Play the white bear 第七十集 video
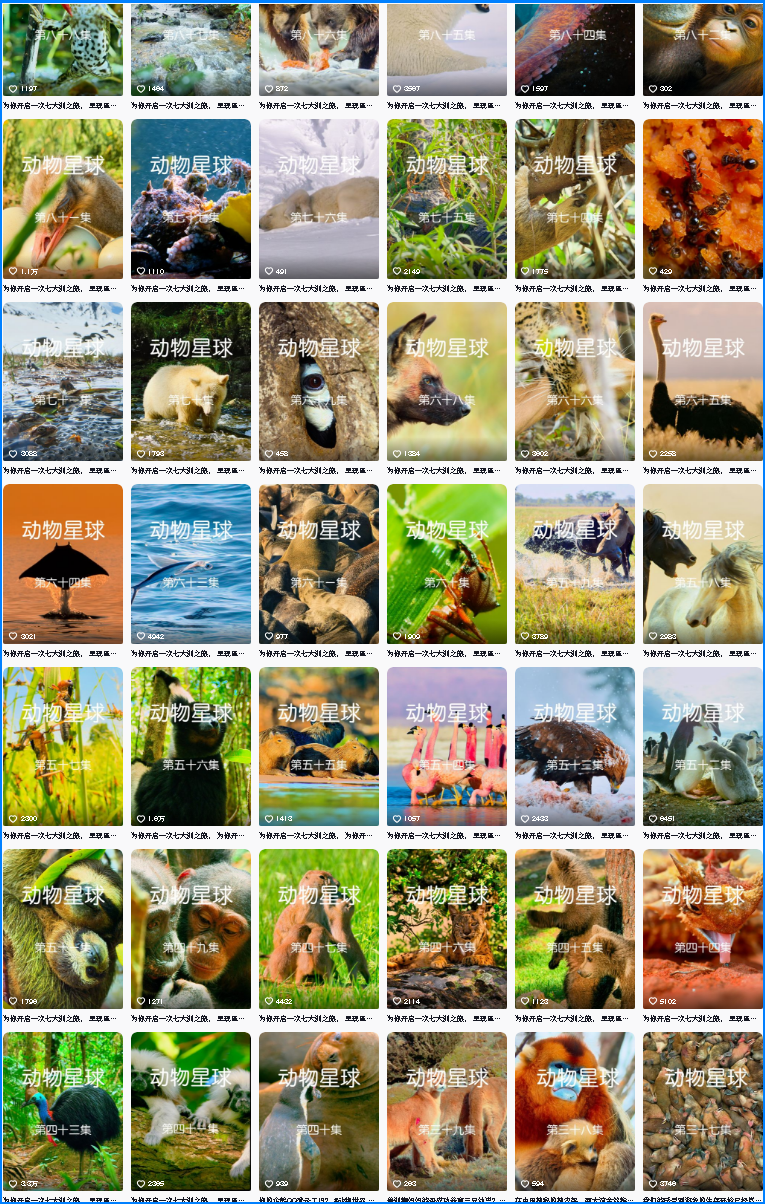 [x=191, y=382]
